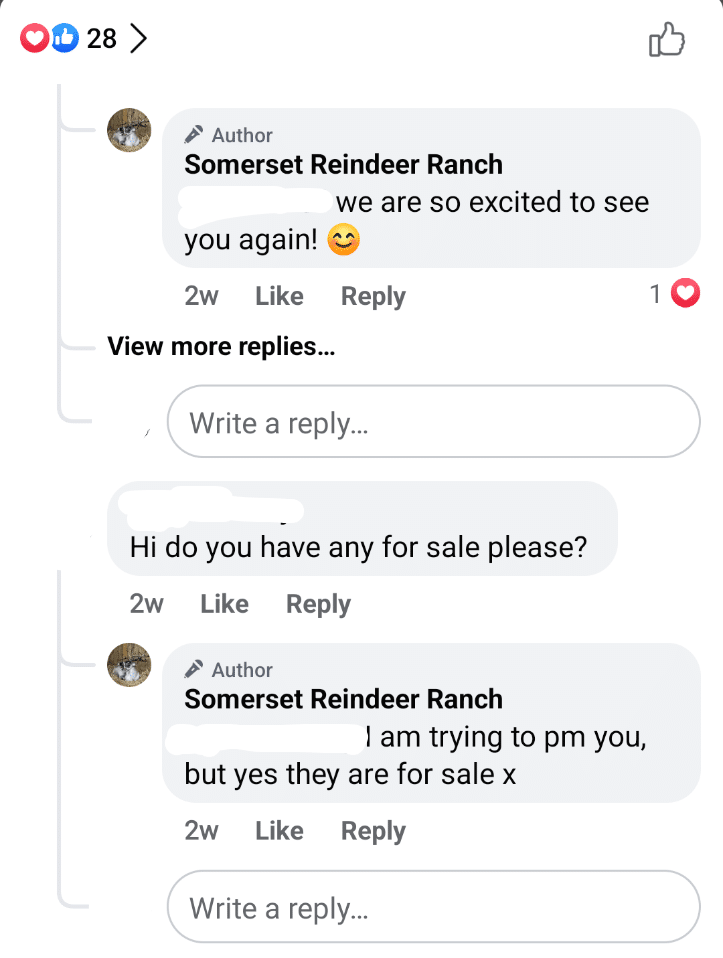Reply to the "any for sale please?" comment
The height and width of the screenshot is (958, 723).
click(x=318, y=604)
